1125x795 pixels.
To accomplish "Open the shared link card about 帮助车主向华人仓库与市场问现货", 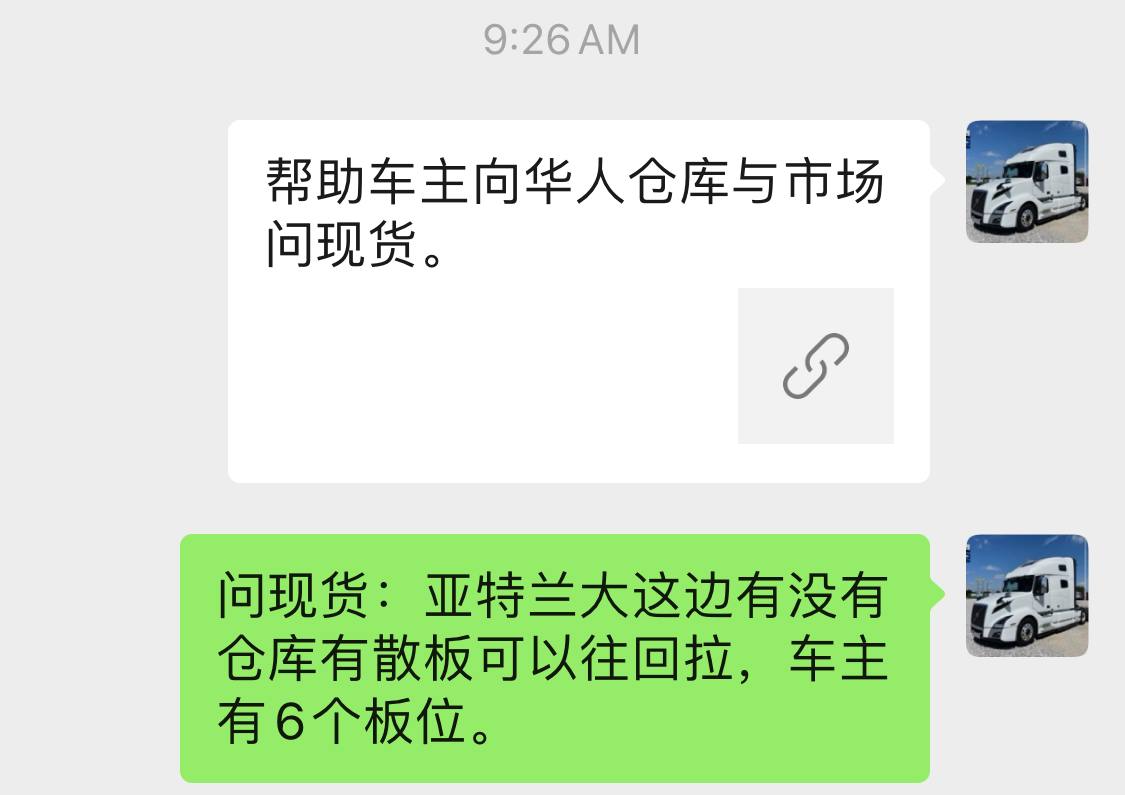I will [578, 301].
